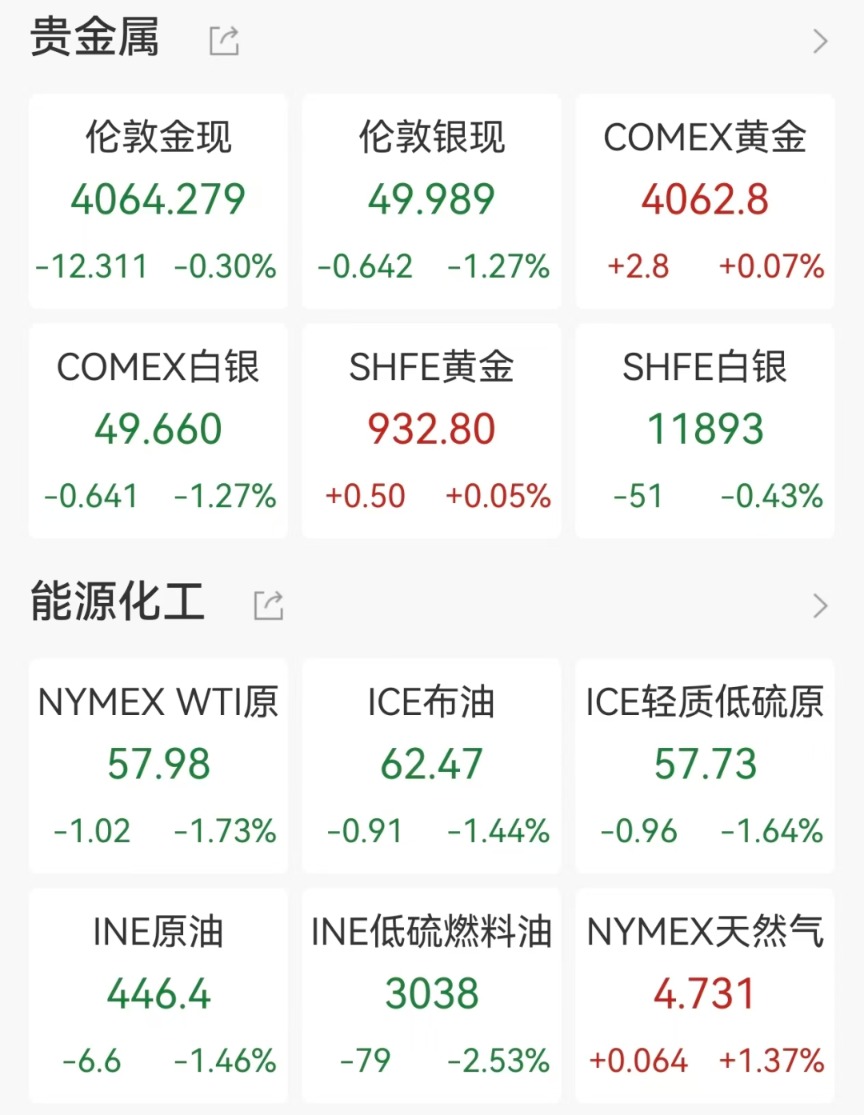864x1115 pixels.
Task: Click the INE低硫燃料油 price value
Action: tap(430, 995)
